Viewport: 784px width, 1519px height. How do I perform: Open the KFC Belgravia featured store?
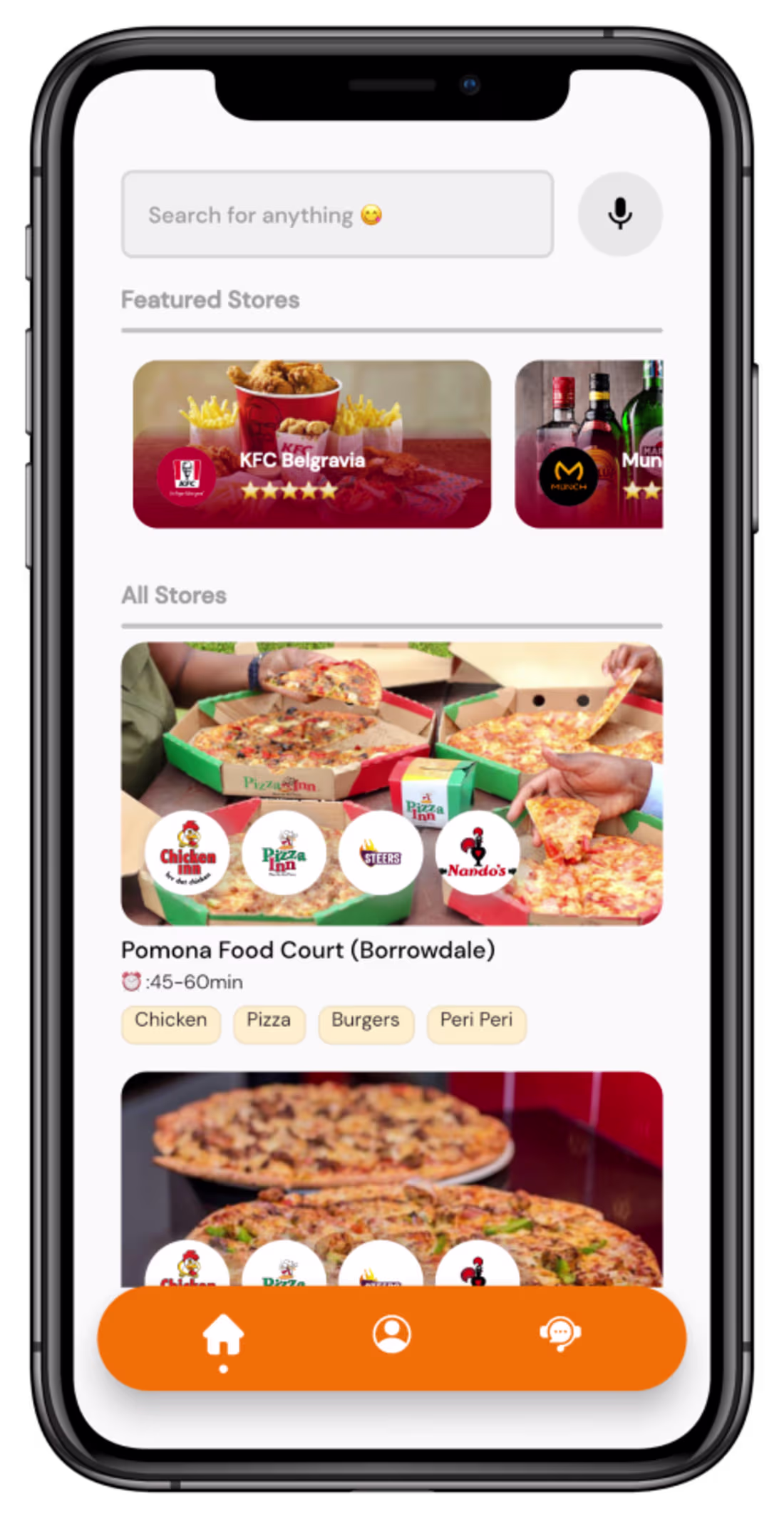(311, 443)
